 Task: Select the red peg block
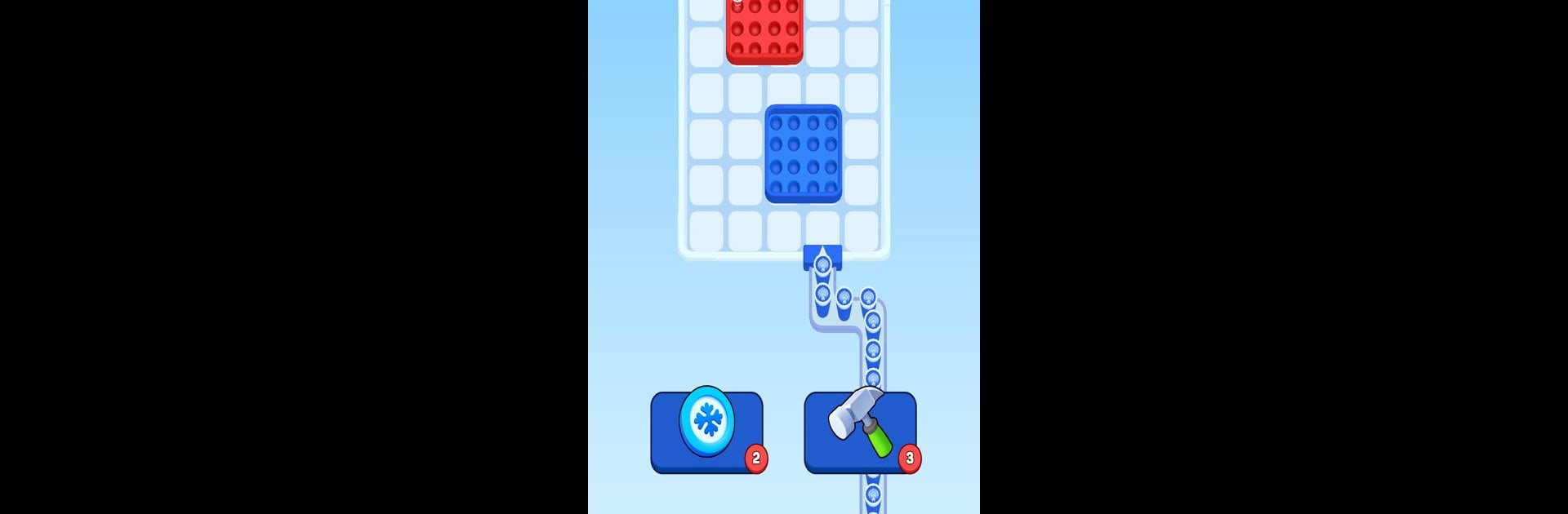[x=764, y=31]
